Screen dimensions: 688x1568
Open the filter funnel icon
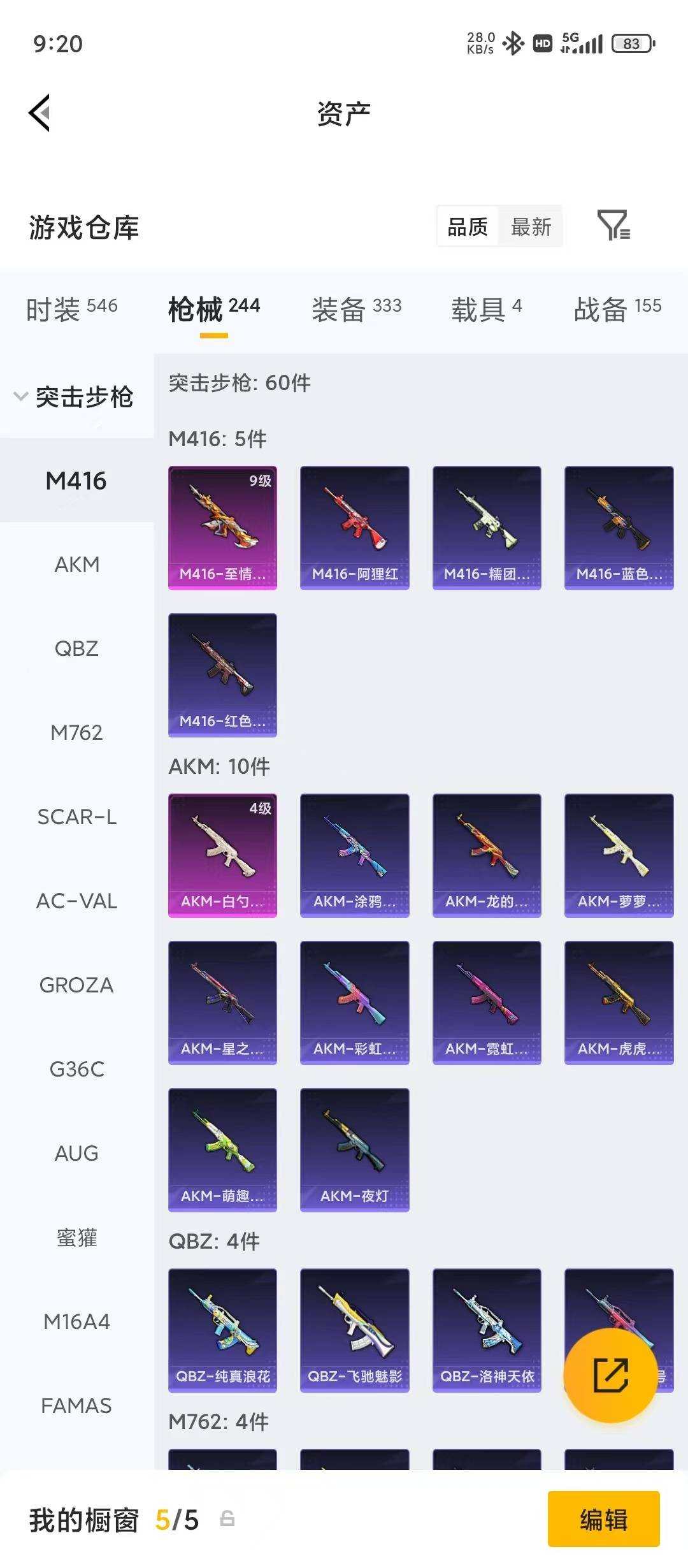click(613, 226)
